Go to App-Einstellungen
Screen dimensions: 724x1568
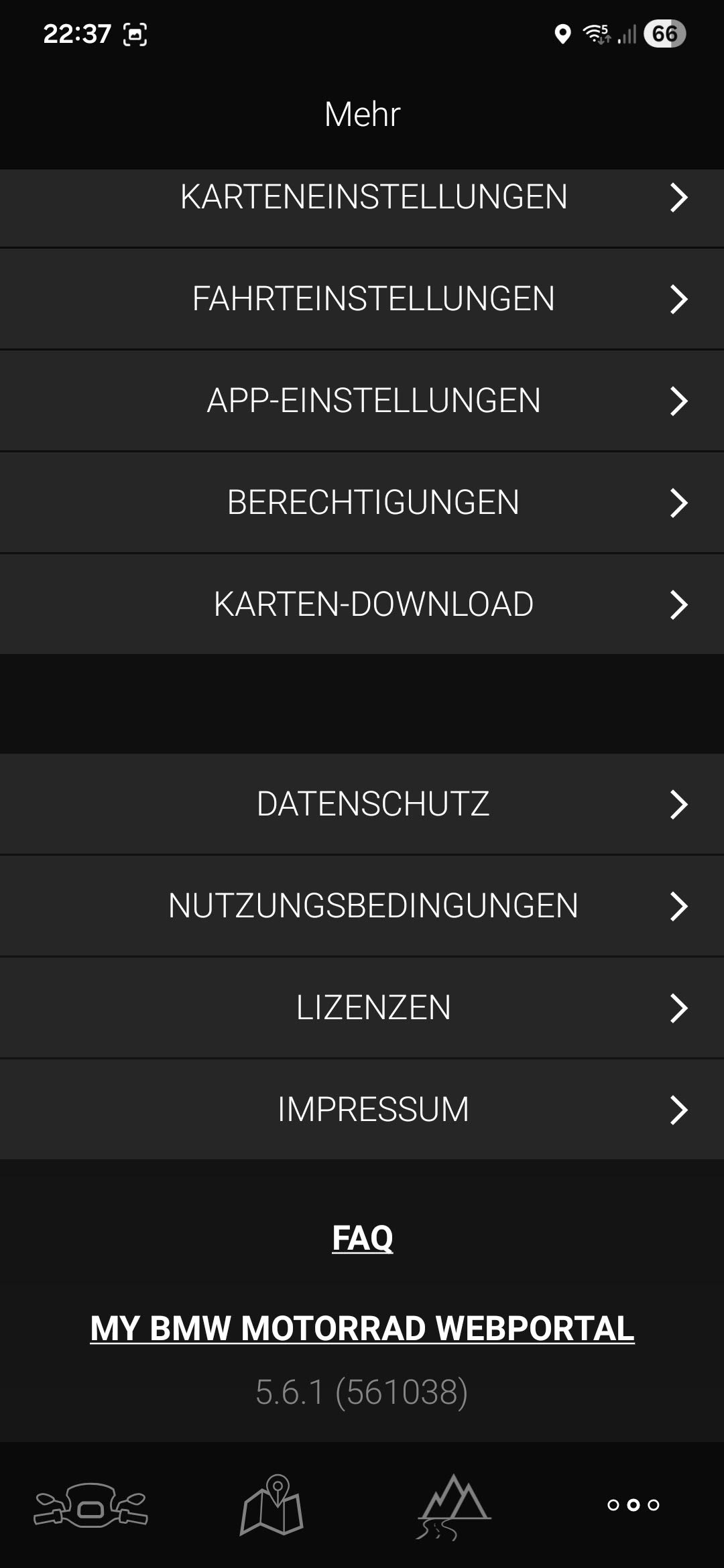362,401
